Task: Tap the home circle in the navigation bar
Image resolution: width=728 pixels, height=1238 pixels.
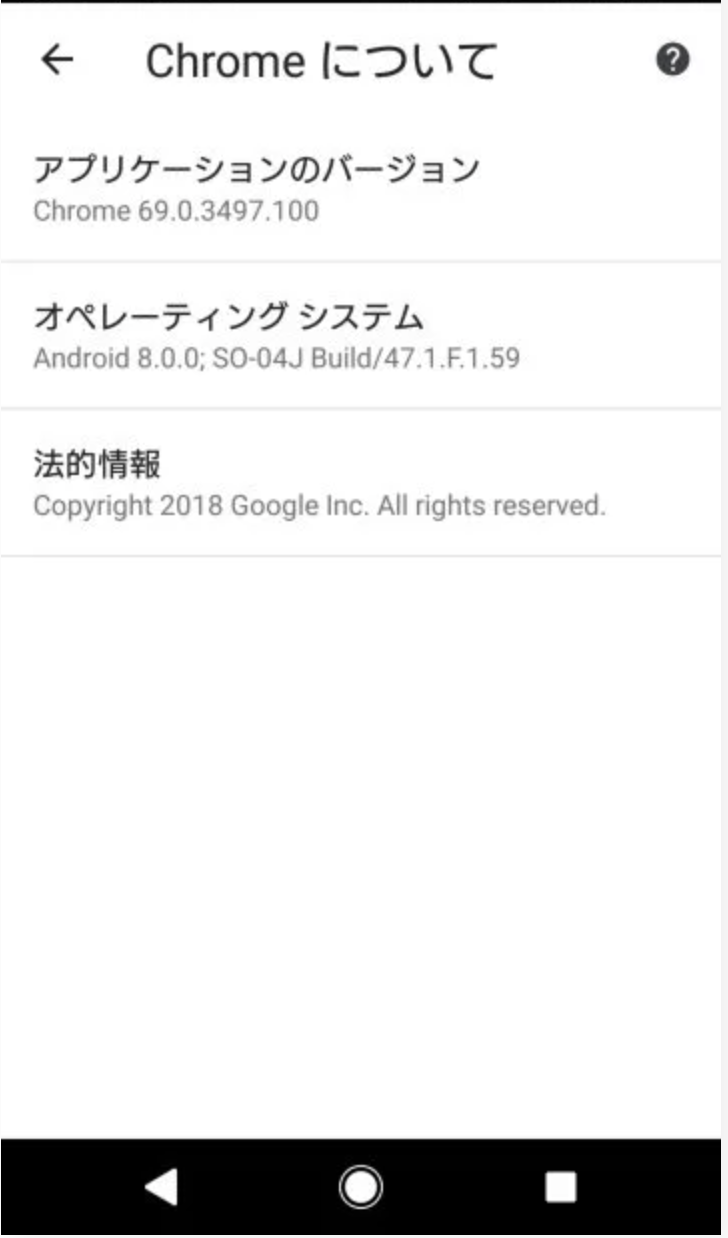Action: (x=364, y=1185)
